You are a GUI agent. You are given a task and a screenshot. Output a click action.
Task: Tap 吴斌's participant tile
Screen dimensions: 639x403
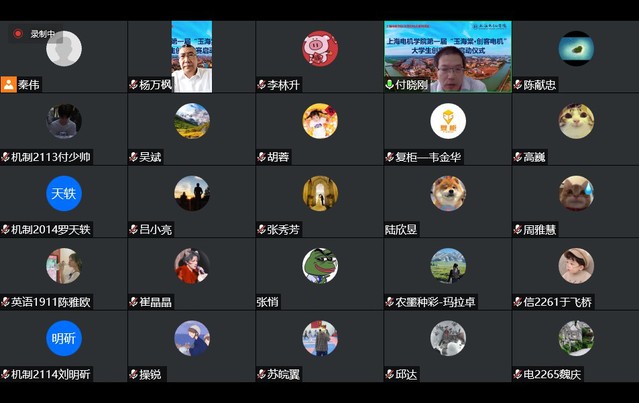click(x=191, y=127)
